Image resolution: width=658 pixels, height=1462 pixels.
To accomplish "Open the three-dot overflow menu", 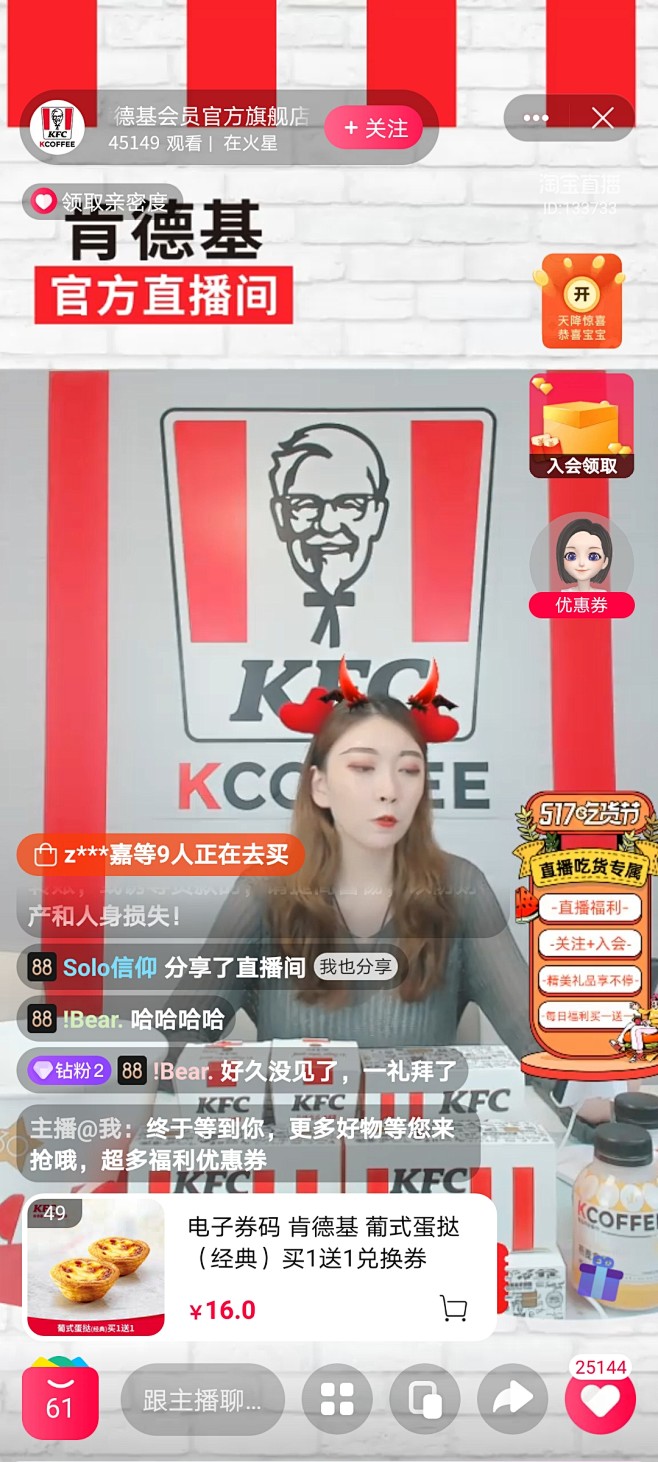I will click(x=536, y=118).
